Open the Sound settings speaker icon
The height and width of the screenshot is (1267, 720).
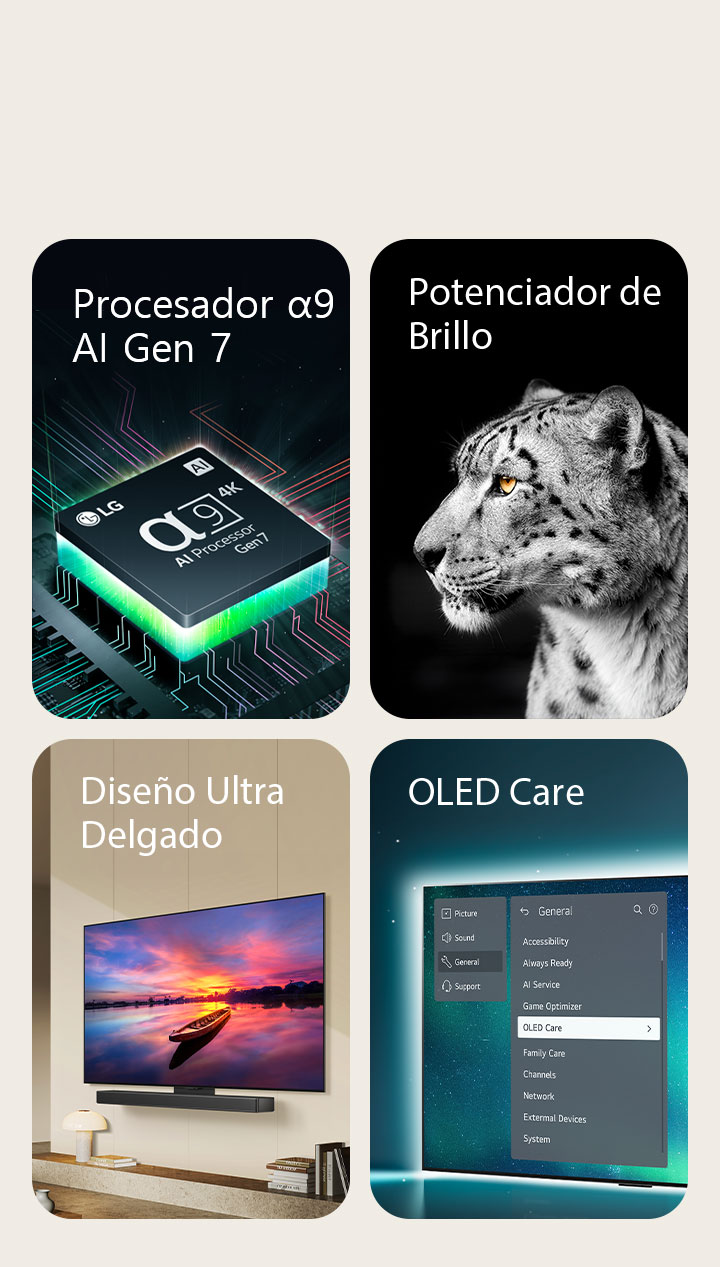tap(446, 938)
